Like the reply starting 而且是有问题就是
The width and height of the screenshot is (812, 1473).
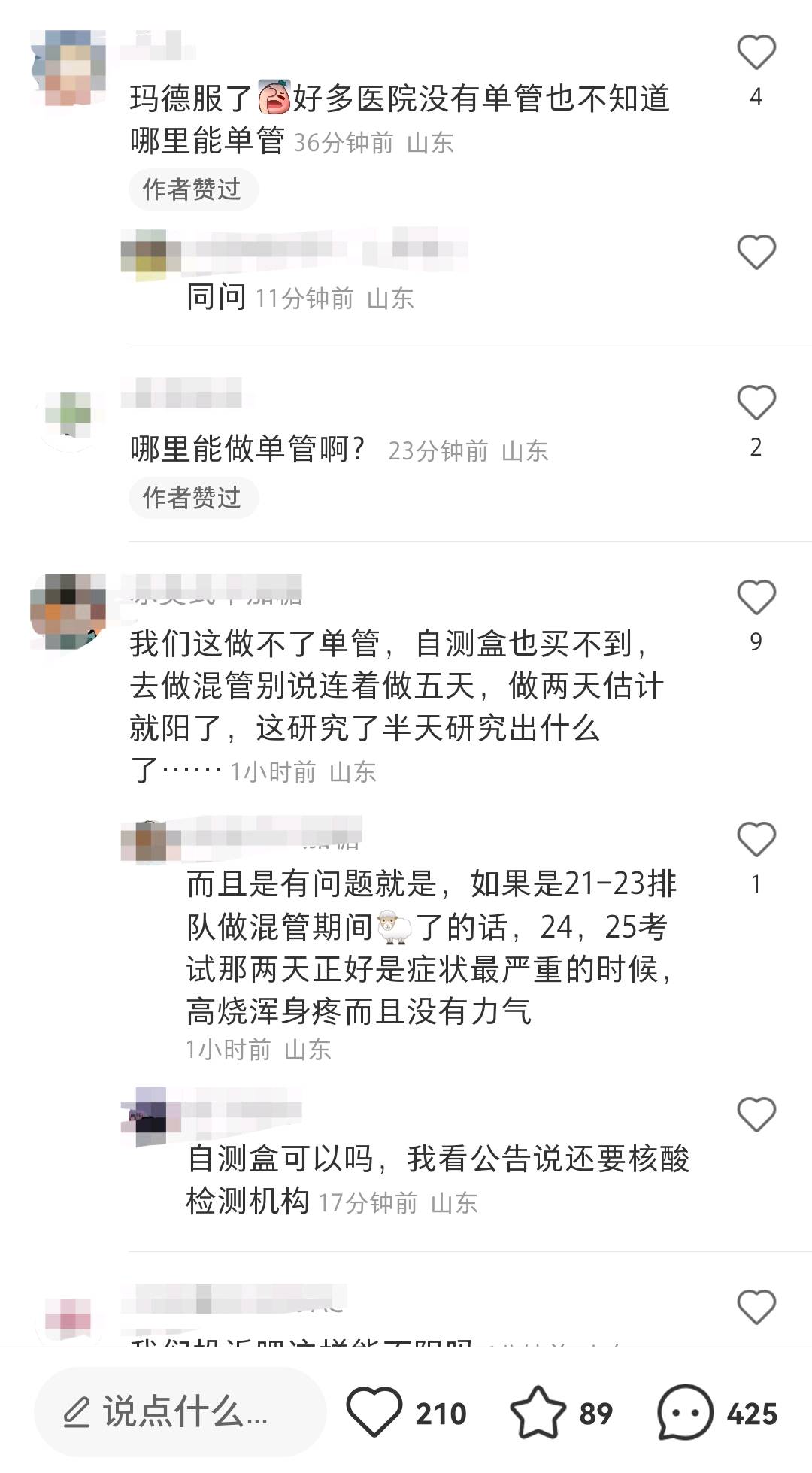(x=756, y=839)
